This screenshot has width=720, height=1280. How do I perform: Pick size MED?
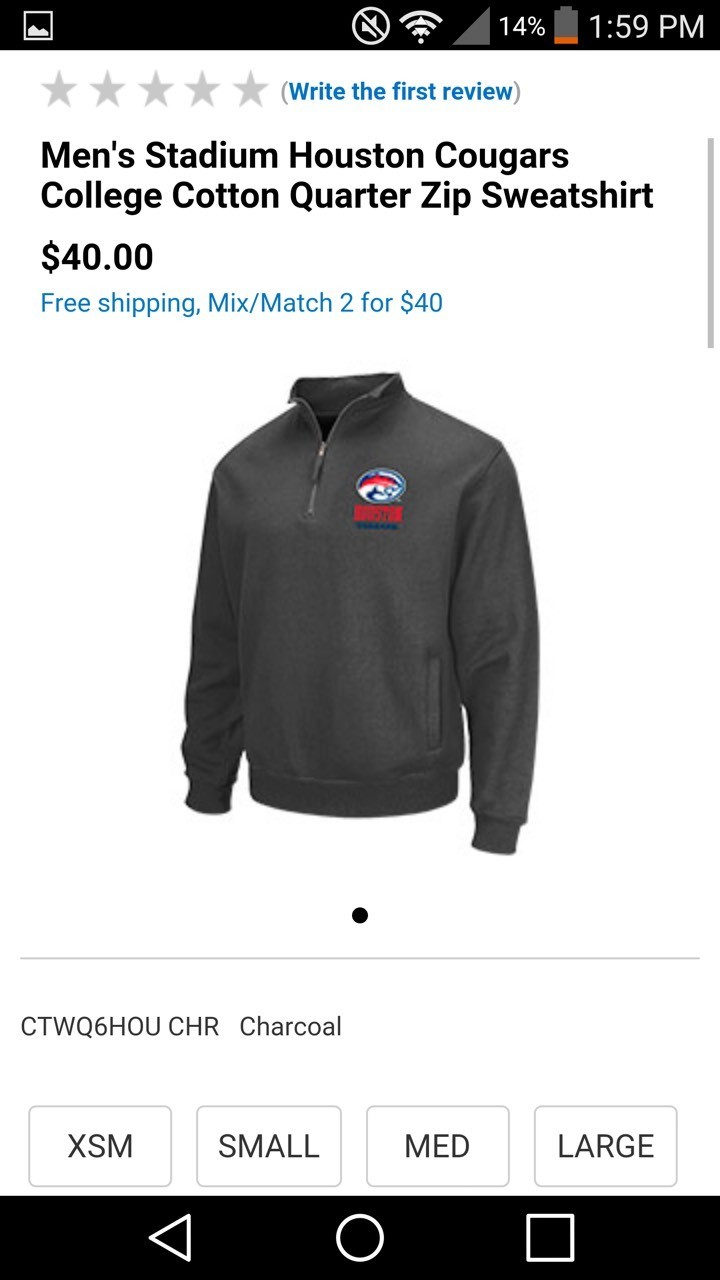tap(437, 1145)
